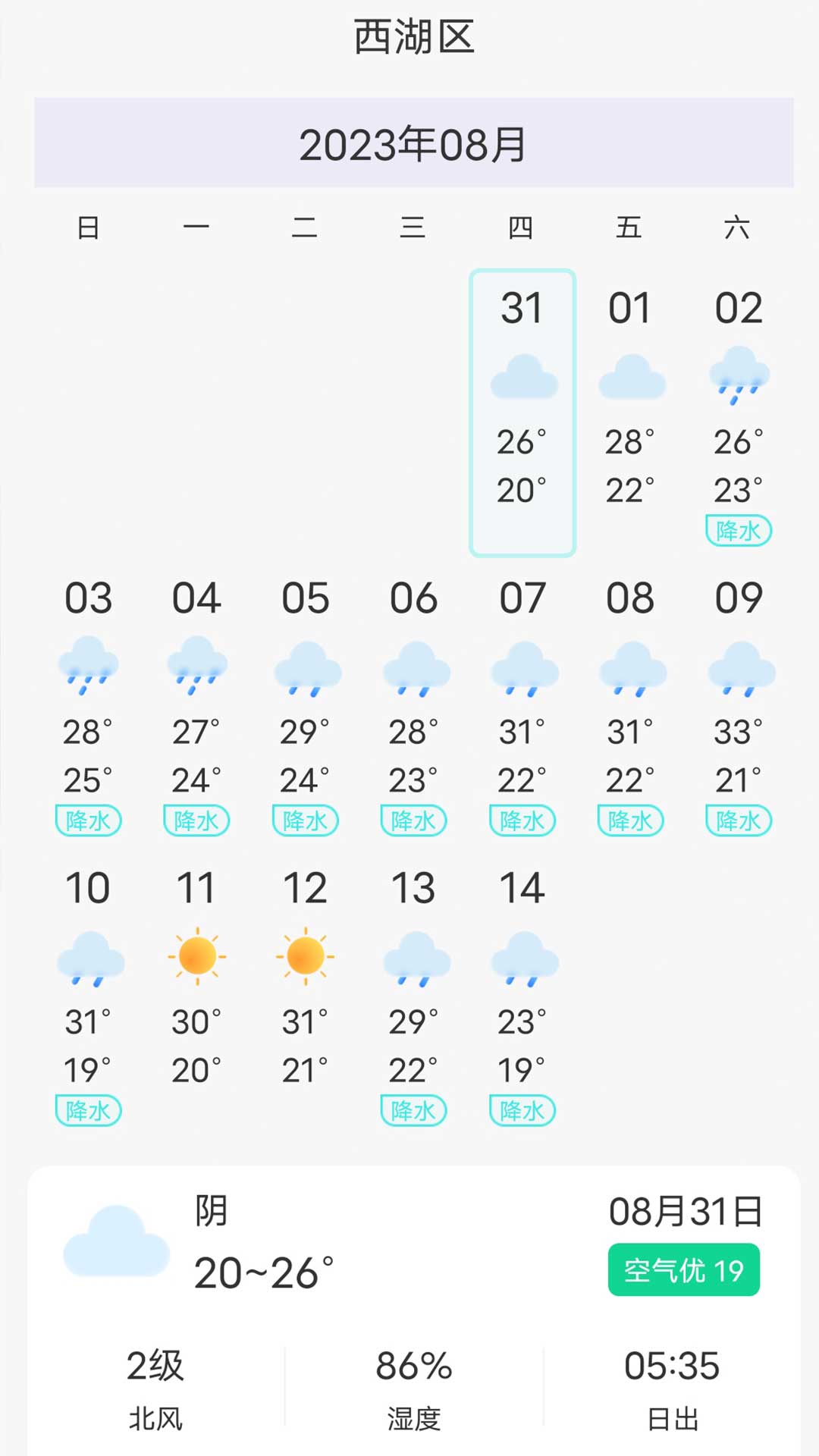View sunny day 12 details

click(306, 993)
